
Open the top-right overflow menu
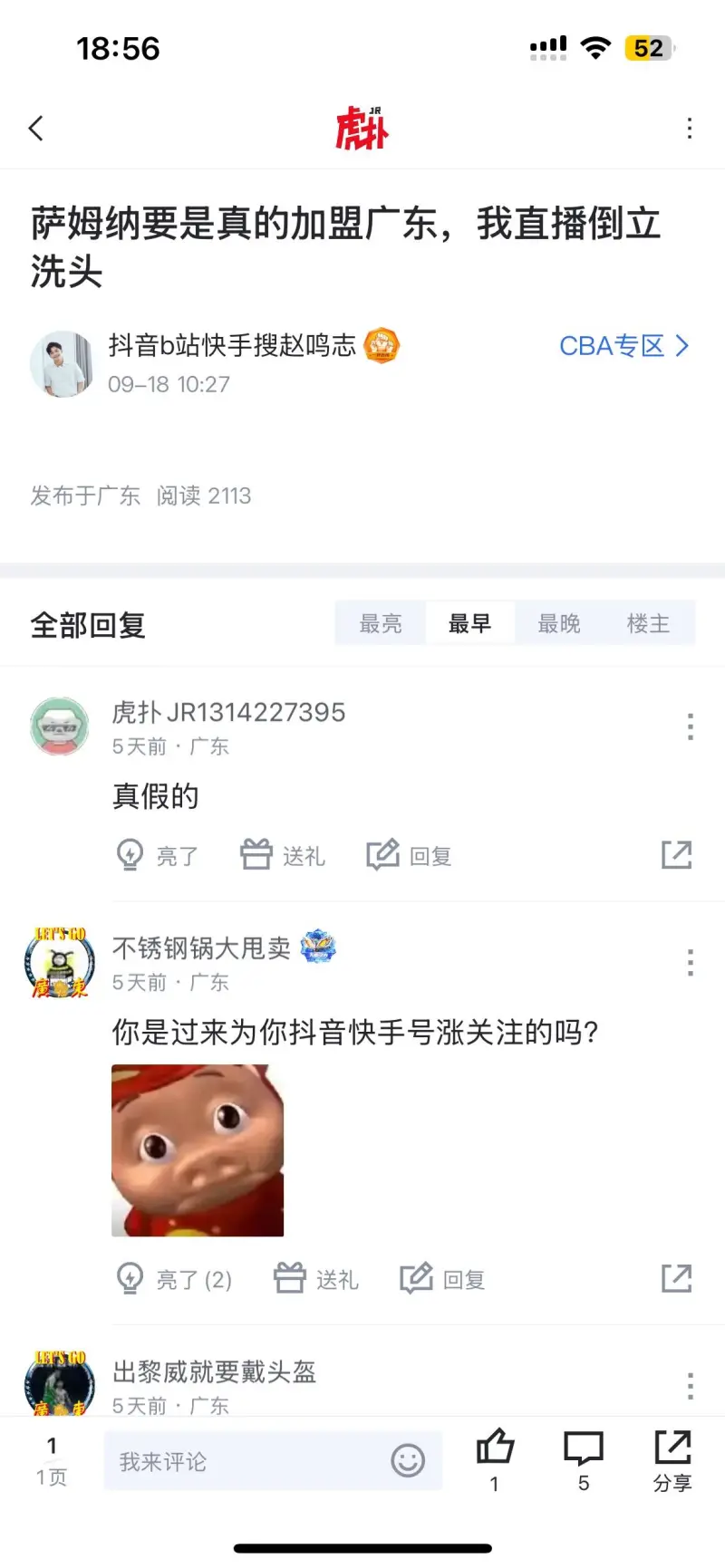[x=690, y=129]
